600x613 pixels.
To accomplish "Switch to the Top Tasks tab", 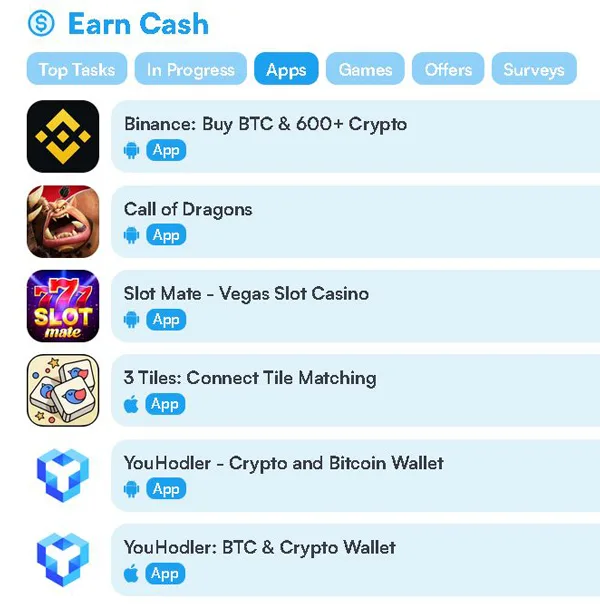I will pyautogui.click(x=77, y=70).
